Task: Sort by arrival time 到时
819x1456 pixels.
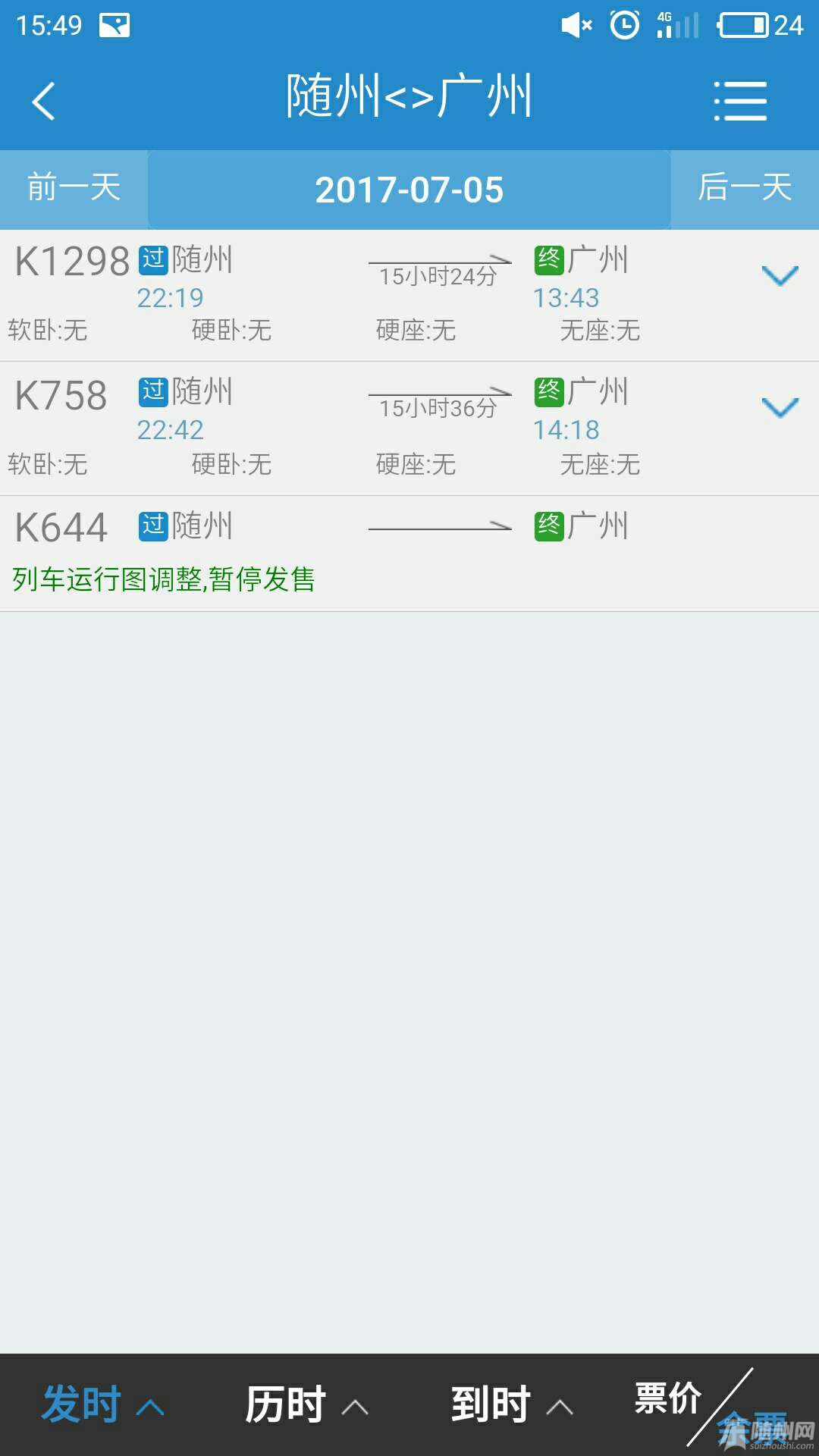Action: [512, 1404]
